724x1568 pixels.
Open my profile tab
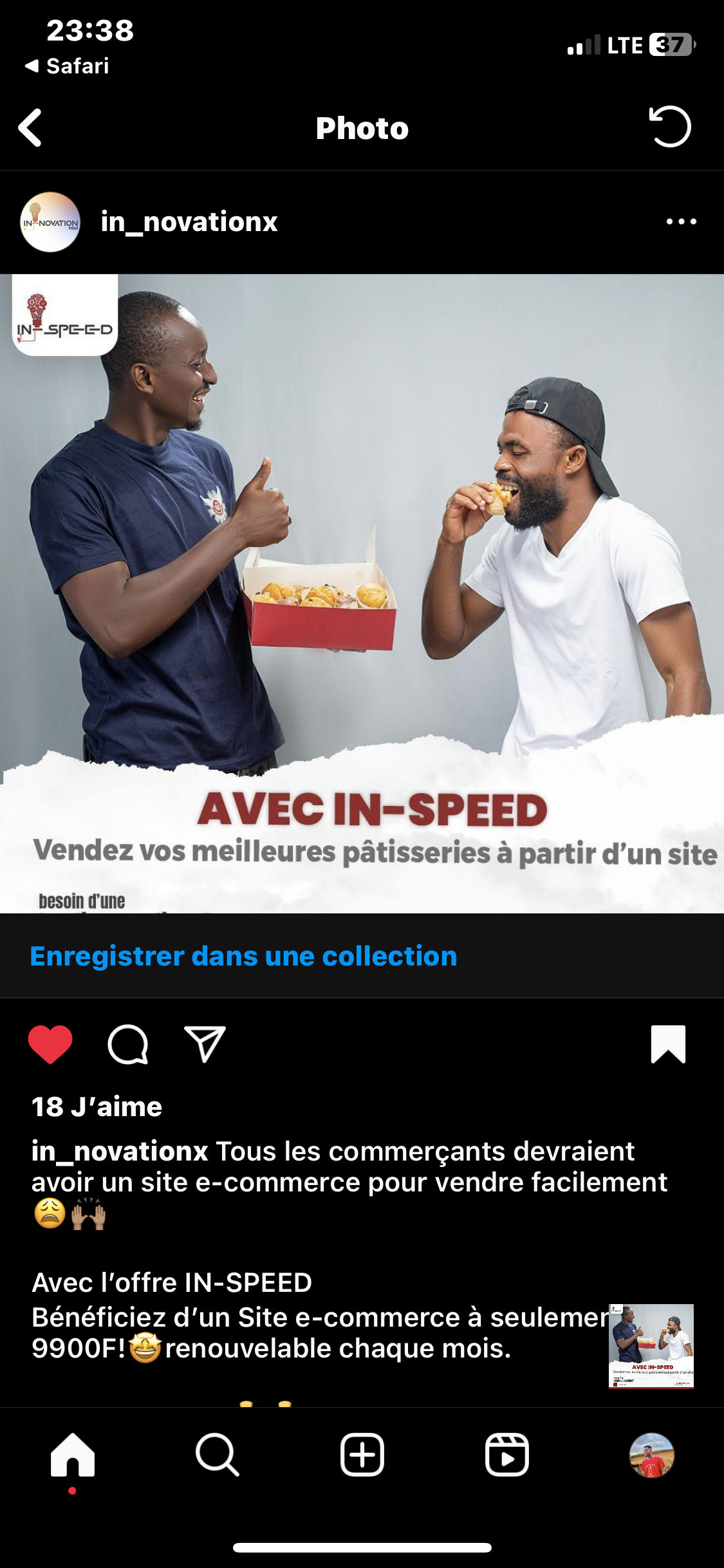651,1455
